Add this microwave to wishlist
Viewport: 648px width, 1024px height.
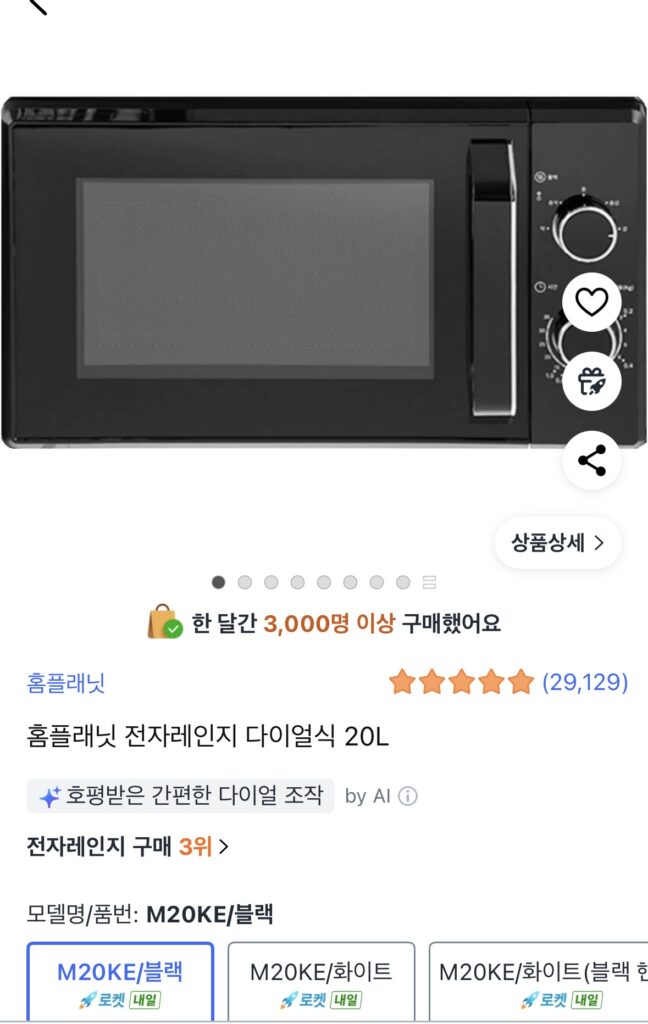click(592, 301)
